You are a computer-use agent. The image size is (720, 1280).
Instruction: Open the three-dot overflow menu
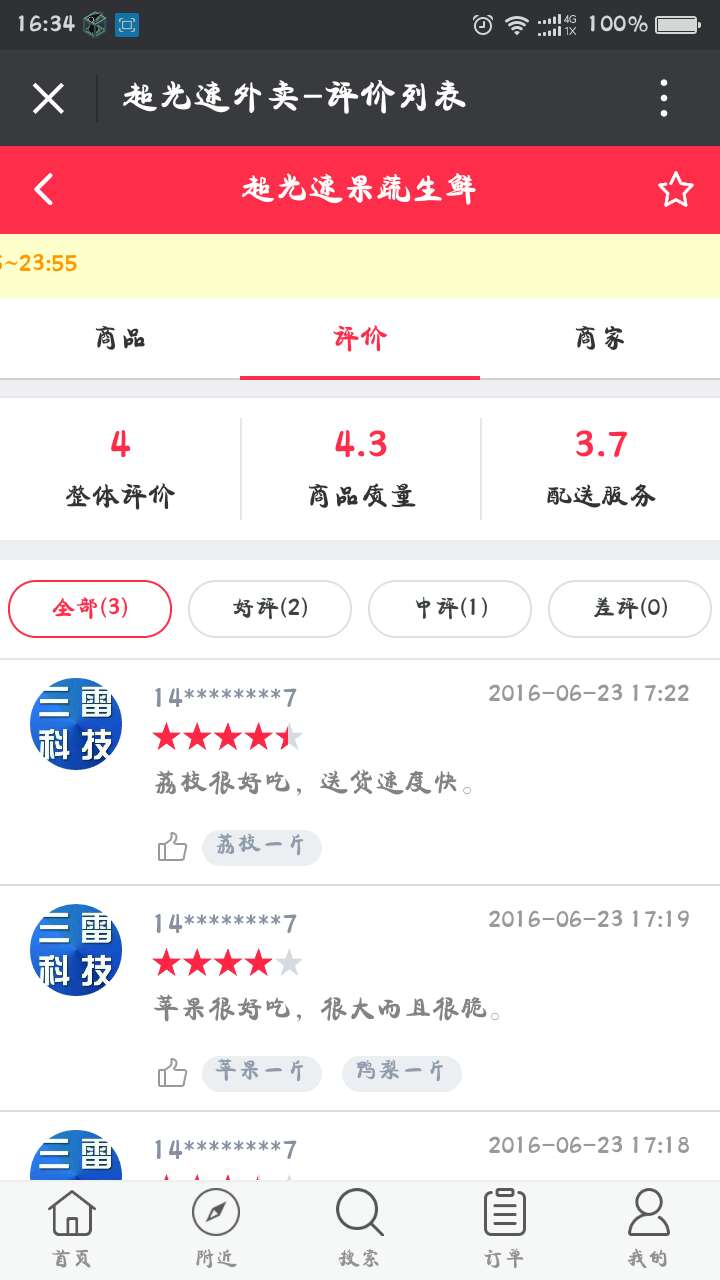664,98
